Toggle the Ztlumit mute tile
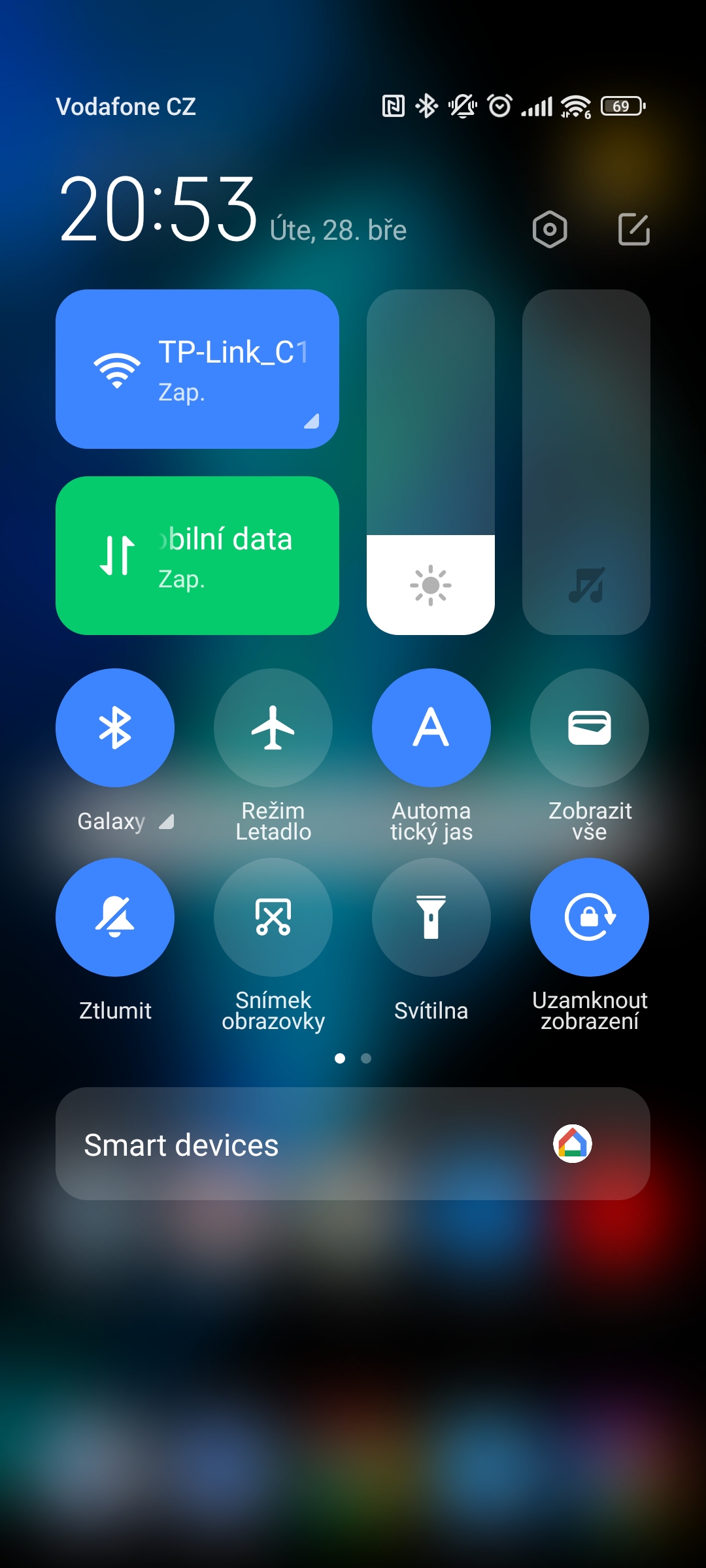The image size is (706, 1568). tap(115, 917)
